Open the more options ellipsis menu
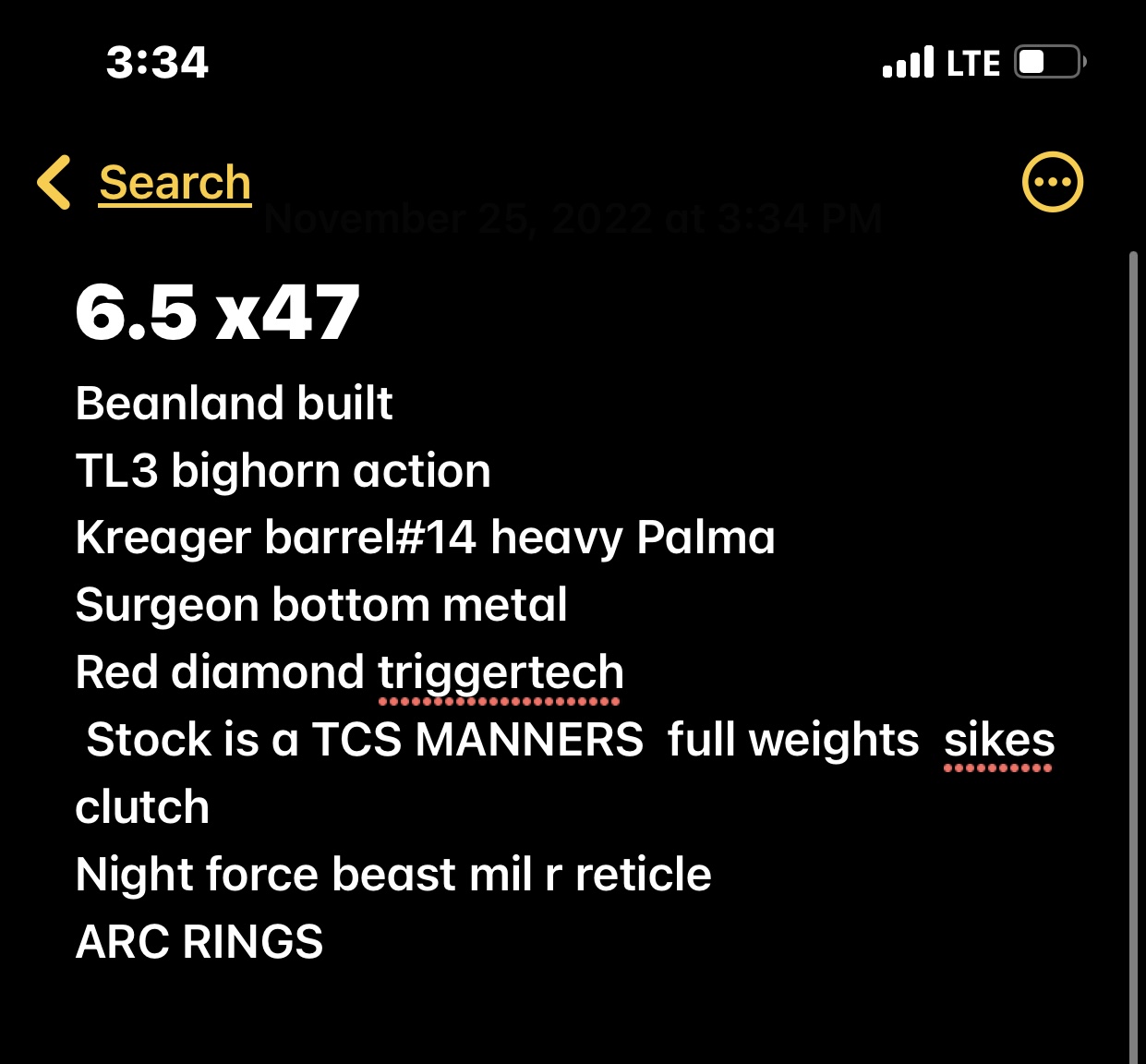The height and width of the screenshot is (1064, 1146). (1052, 182)
